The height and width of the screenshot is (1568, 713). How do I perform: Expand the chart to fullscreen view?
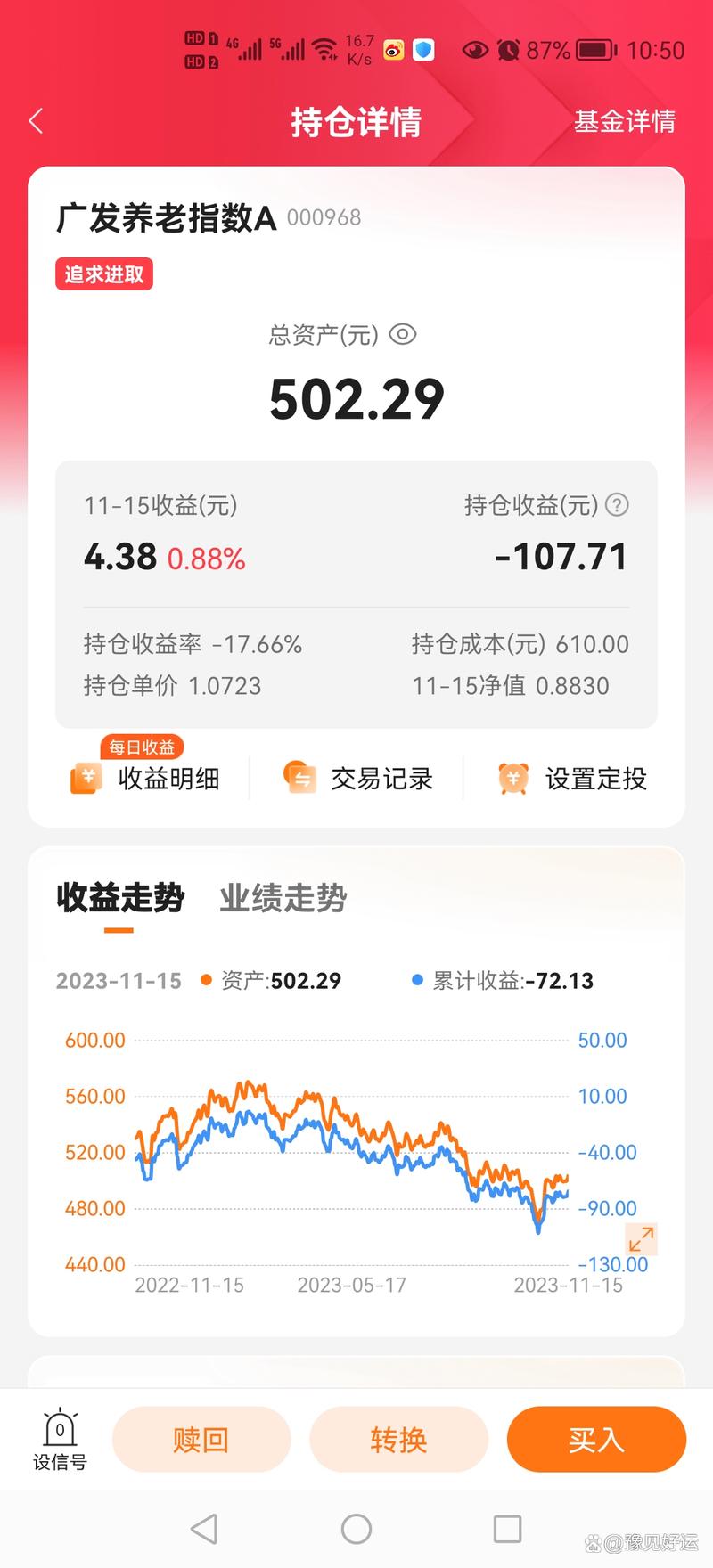[640, 1238]
